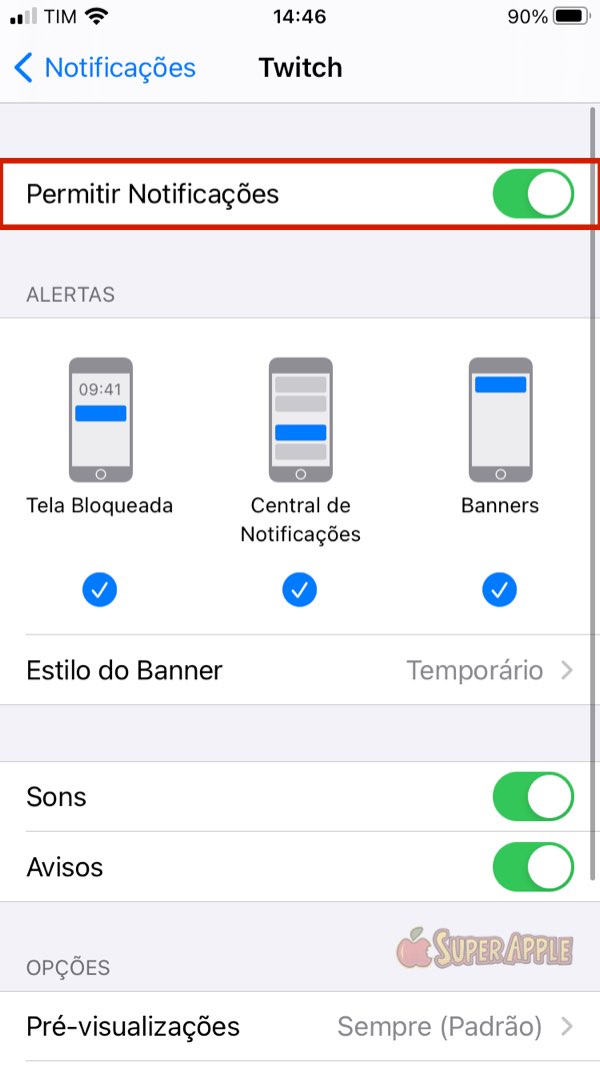Uncheck Banners alerts
Screen dimensions: 600x1067
click(x=500, y=591)
